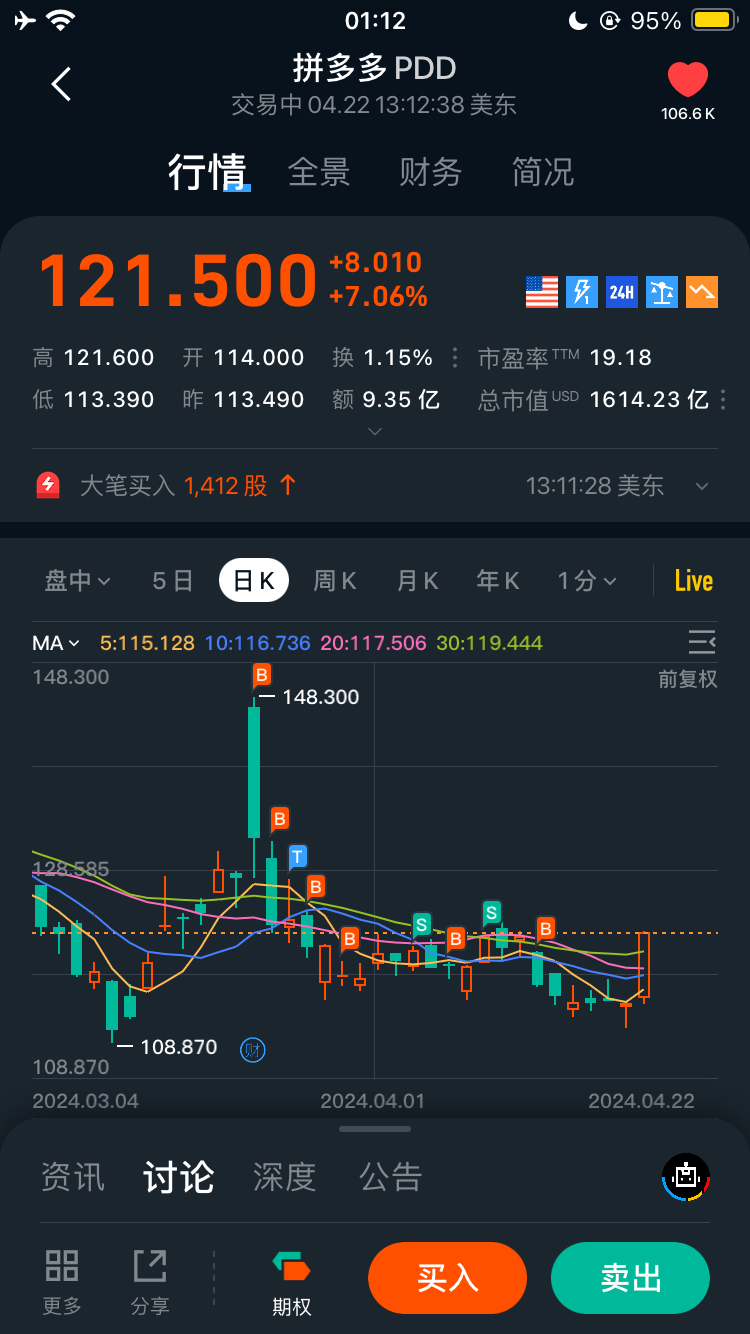750x1334 pixels.
Task: Switch to the 资讯 tab
Action: click(72, 1176)
